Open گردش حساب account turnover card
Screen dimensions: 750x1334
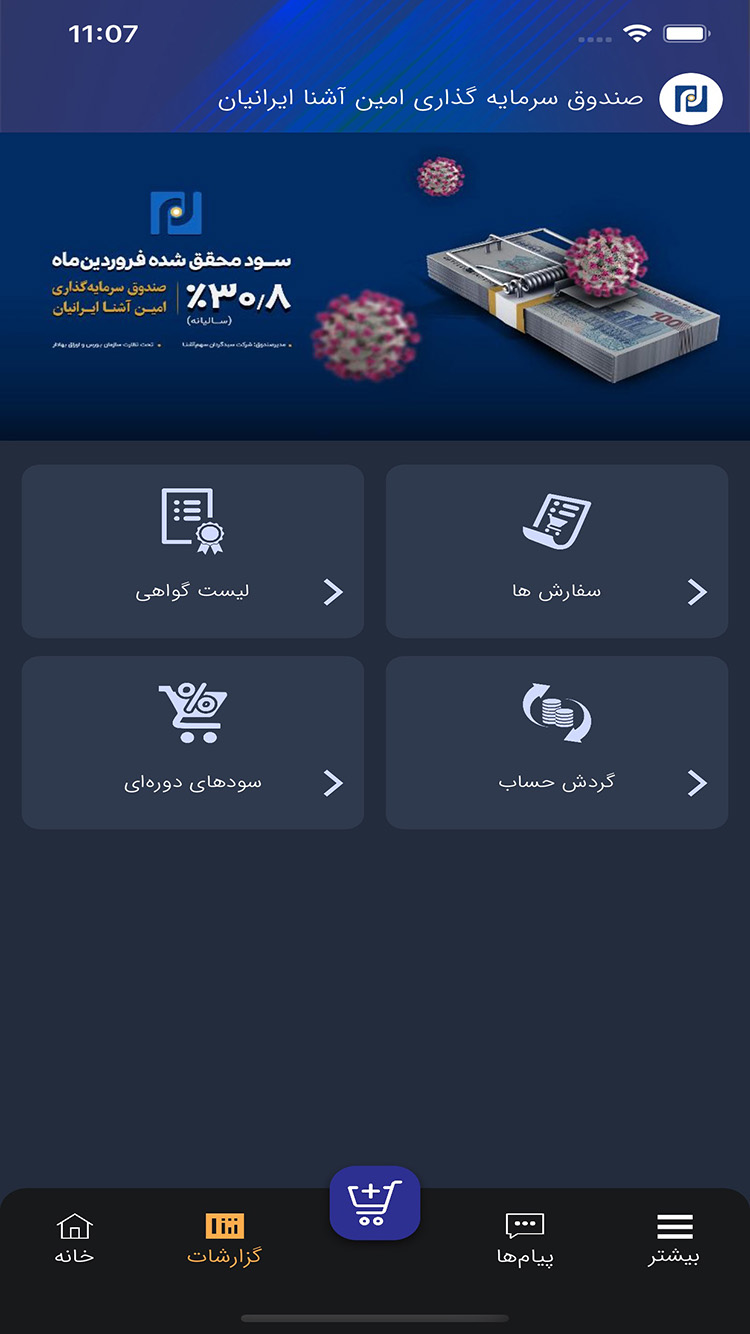click(x=557, y=742)
